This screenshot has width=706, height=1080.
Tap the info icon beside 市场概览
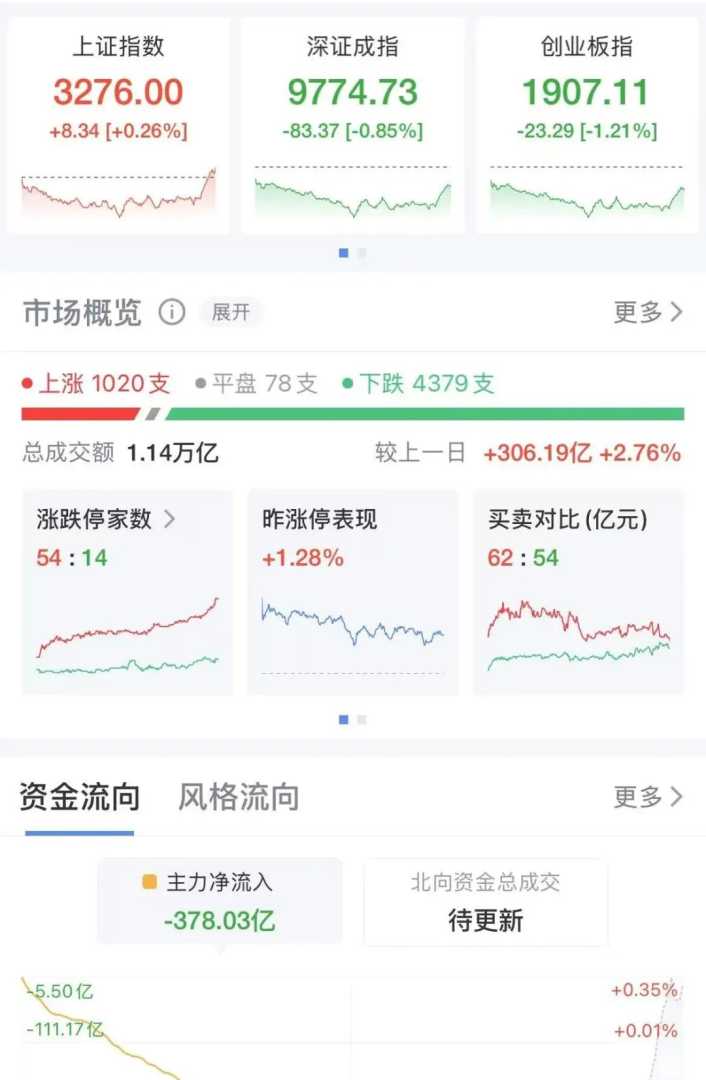tap(172, 313)
